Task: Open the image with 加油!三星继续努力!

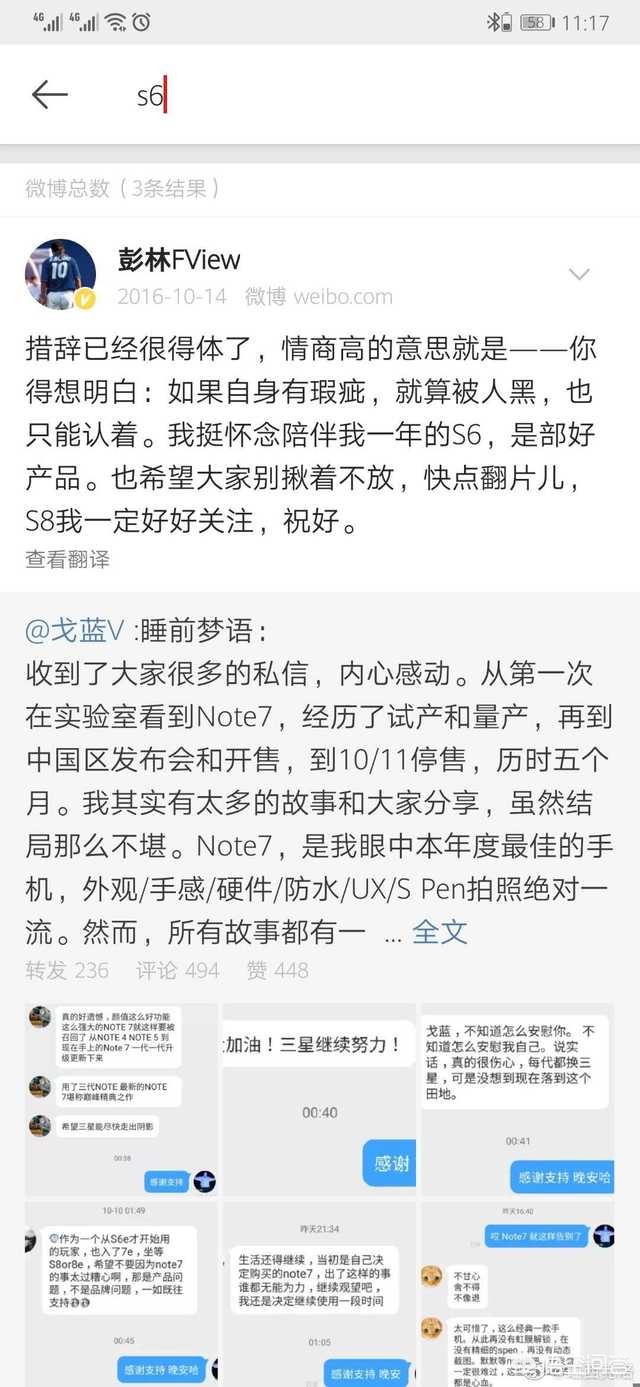Action: tap(319, 1100)
